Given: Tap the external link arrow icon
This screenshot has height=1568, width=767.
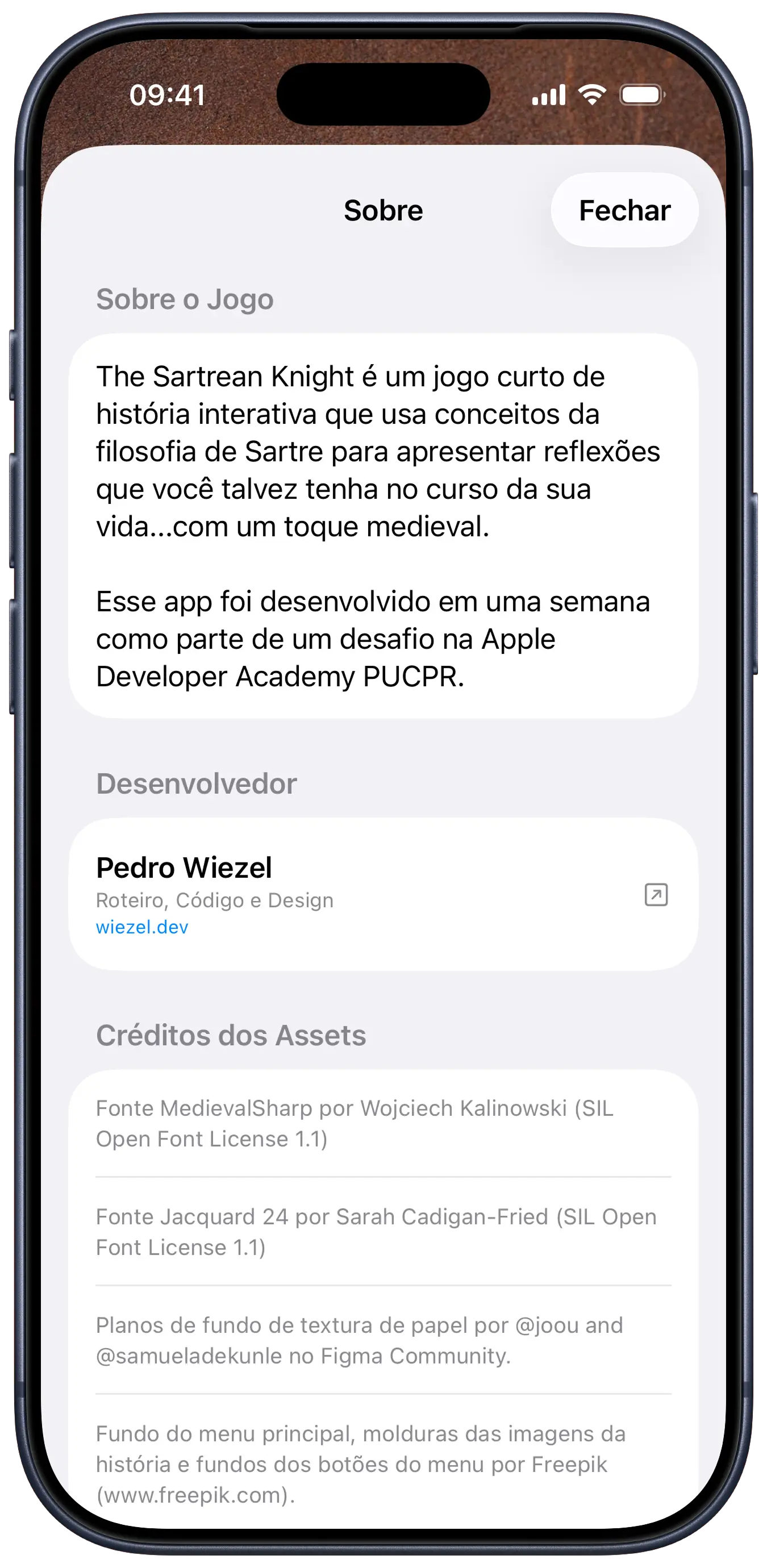Looking at the screenshot, I should [656, 895].
